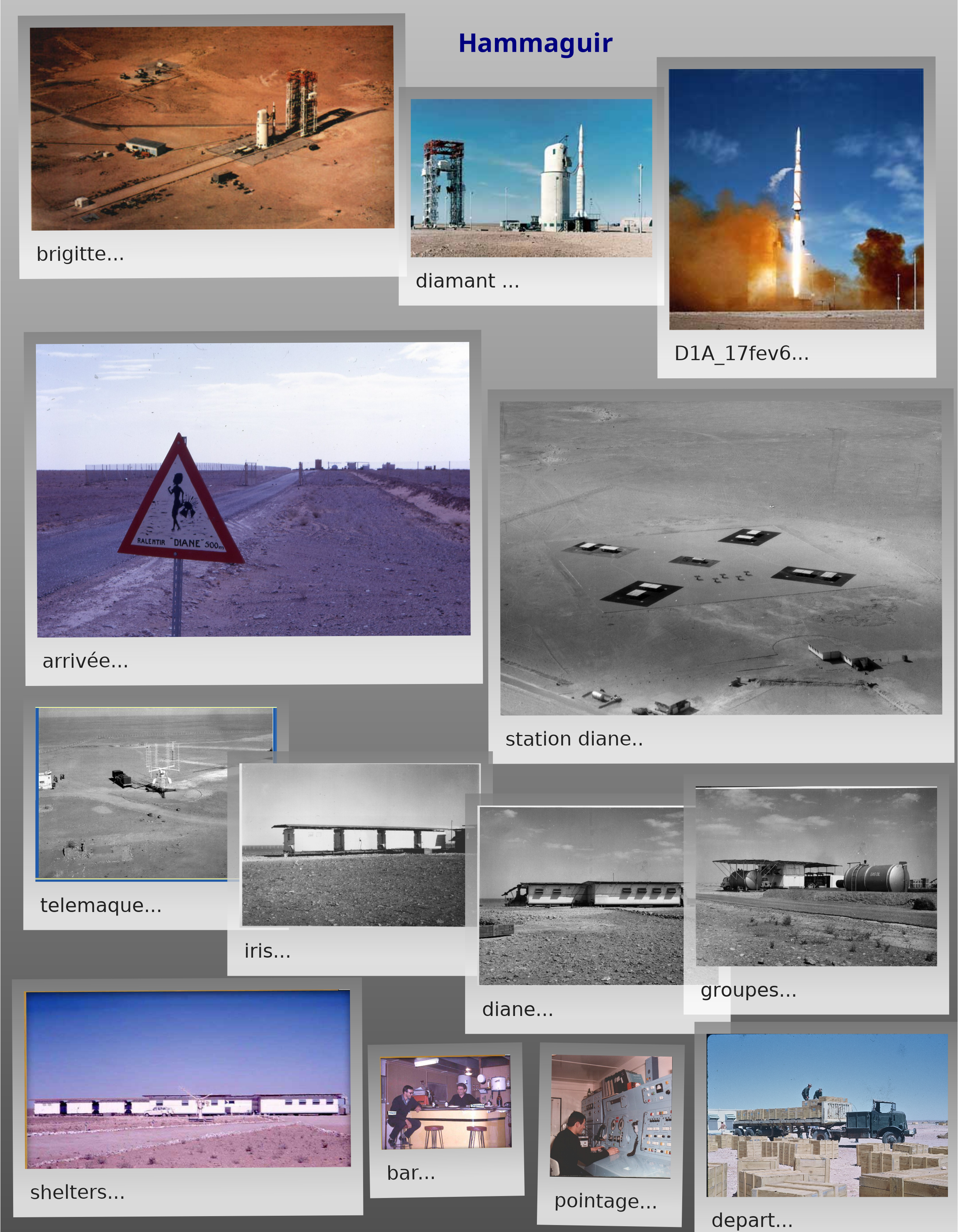Image resolution: width=958 pixels, height=1232 pixels.
Task: View the station diane aerial photo
Action: click(720, 558)
